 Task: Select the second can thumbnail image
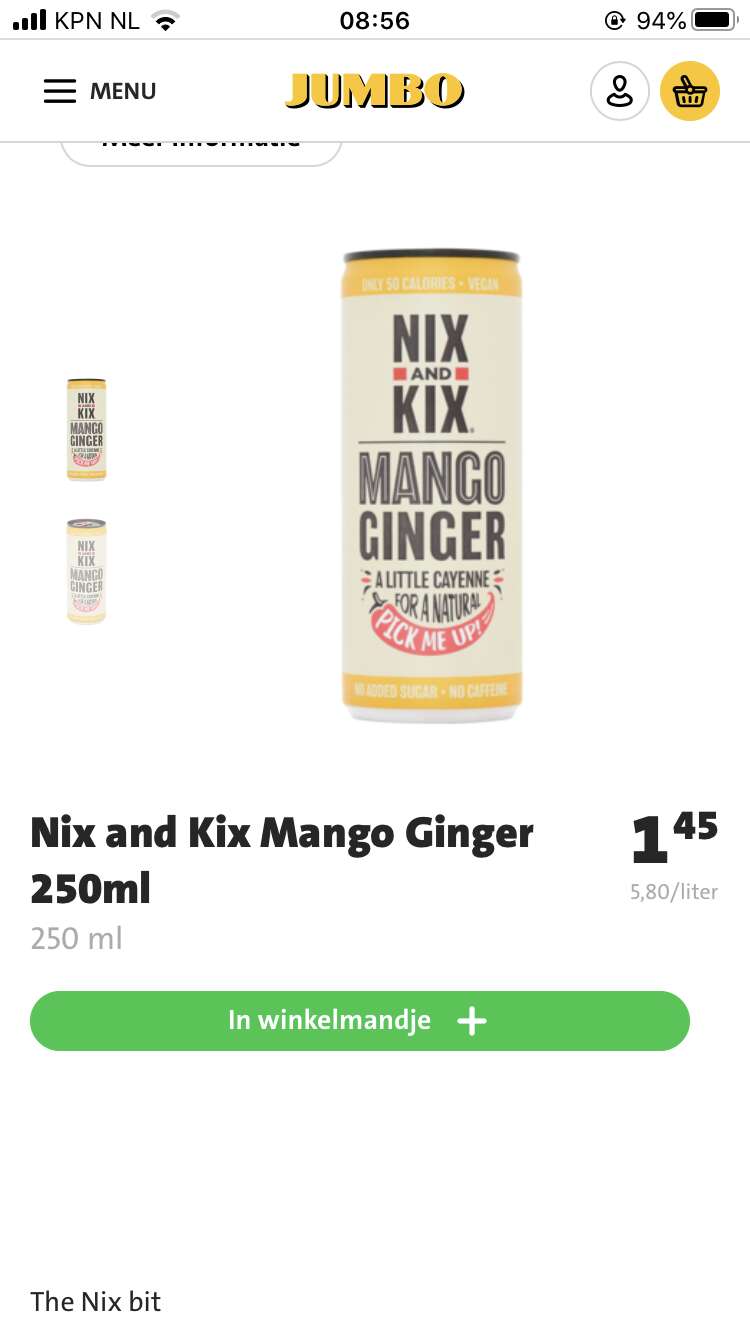[x=86, y=571]
